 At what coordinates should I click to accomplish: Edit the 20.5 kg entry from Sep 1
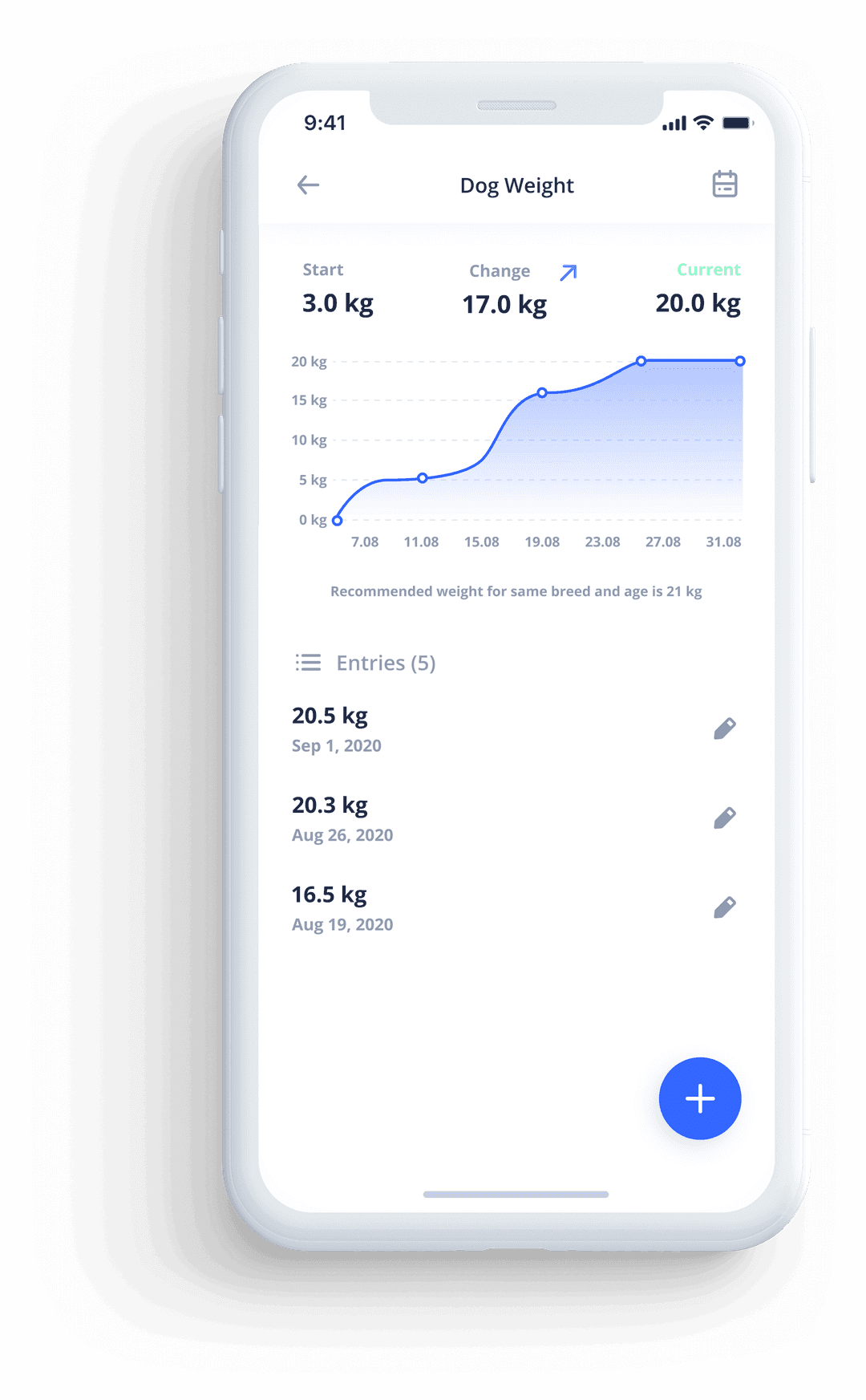(725, 728)
